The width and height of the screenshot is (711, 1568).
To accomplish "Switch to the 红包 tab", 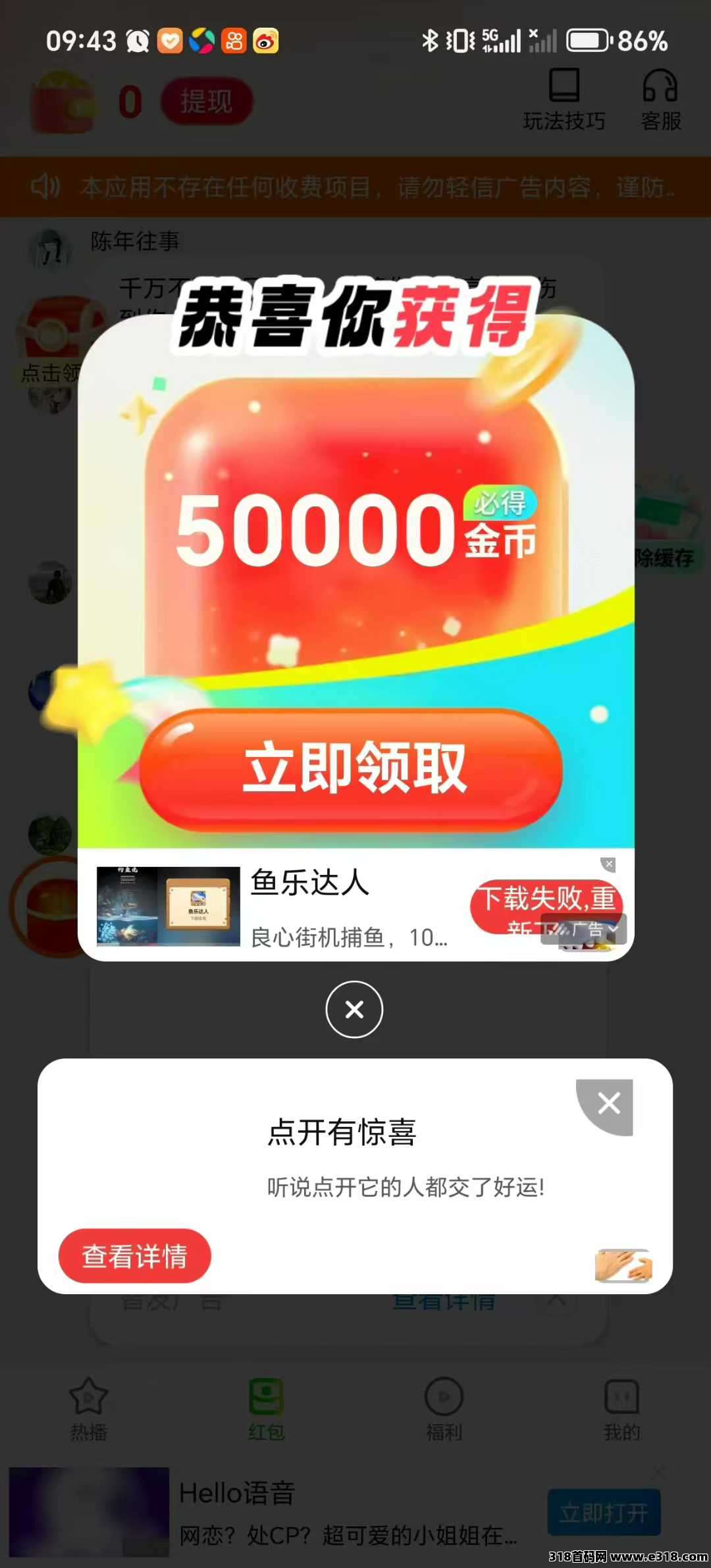I will point(267,1408).
